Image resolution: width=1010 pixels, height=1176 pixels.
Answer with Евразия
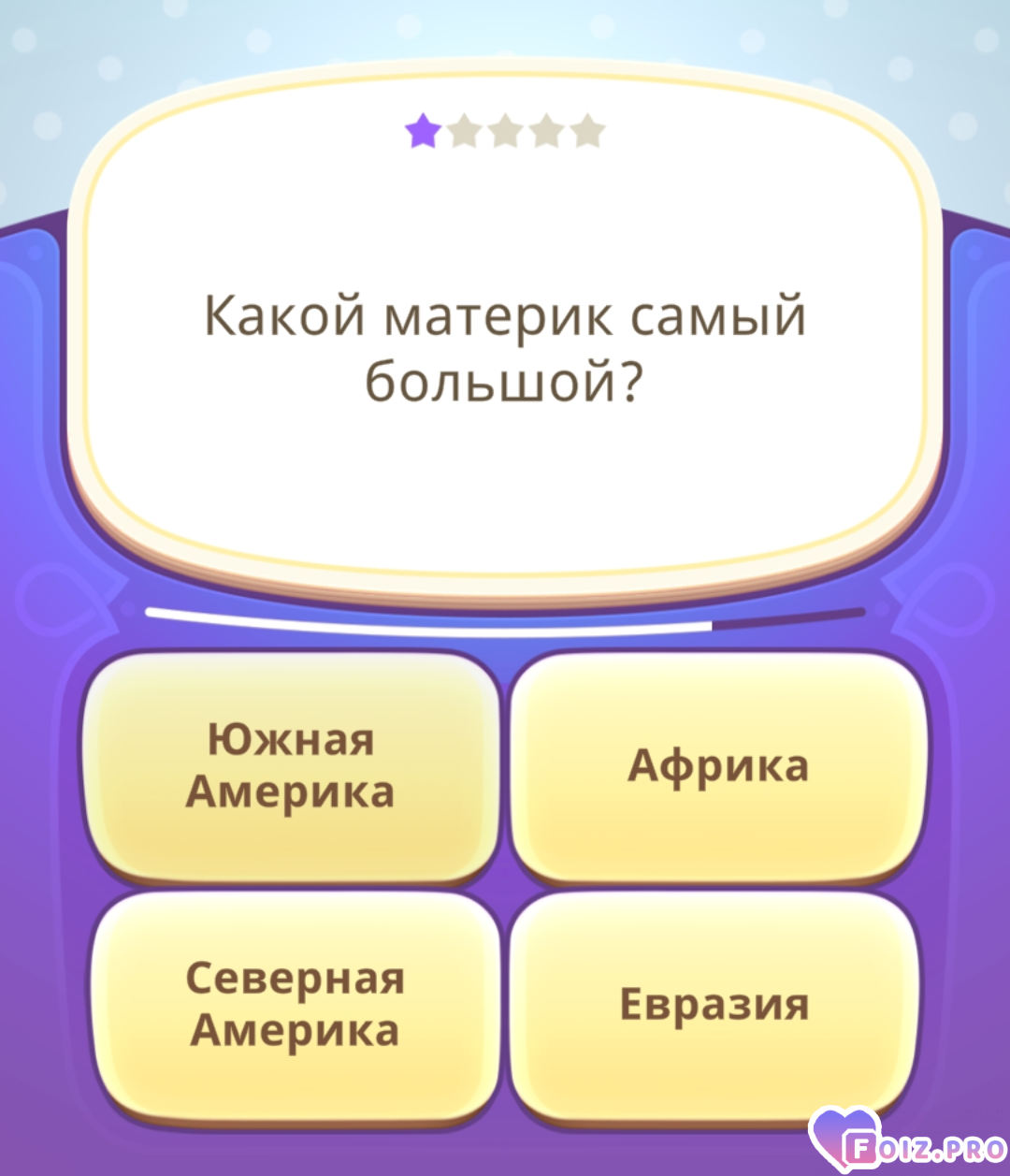[714, 1005]
